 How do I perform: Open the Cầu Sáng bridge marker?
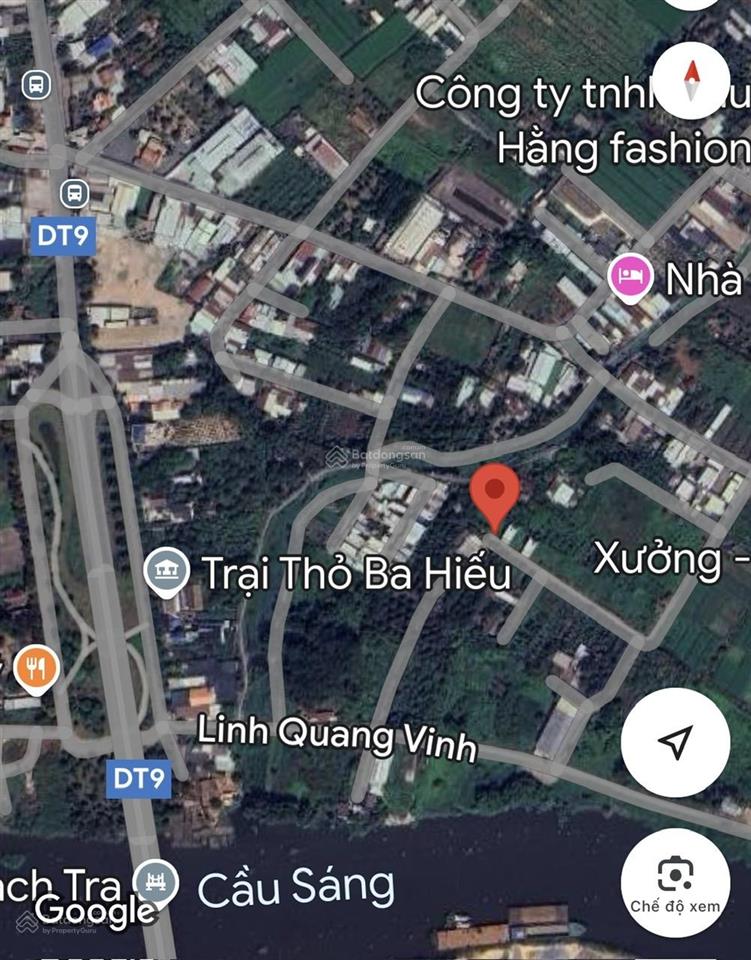point(159,883)
